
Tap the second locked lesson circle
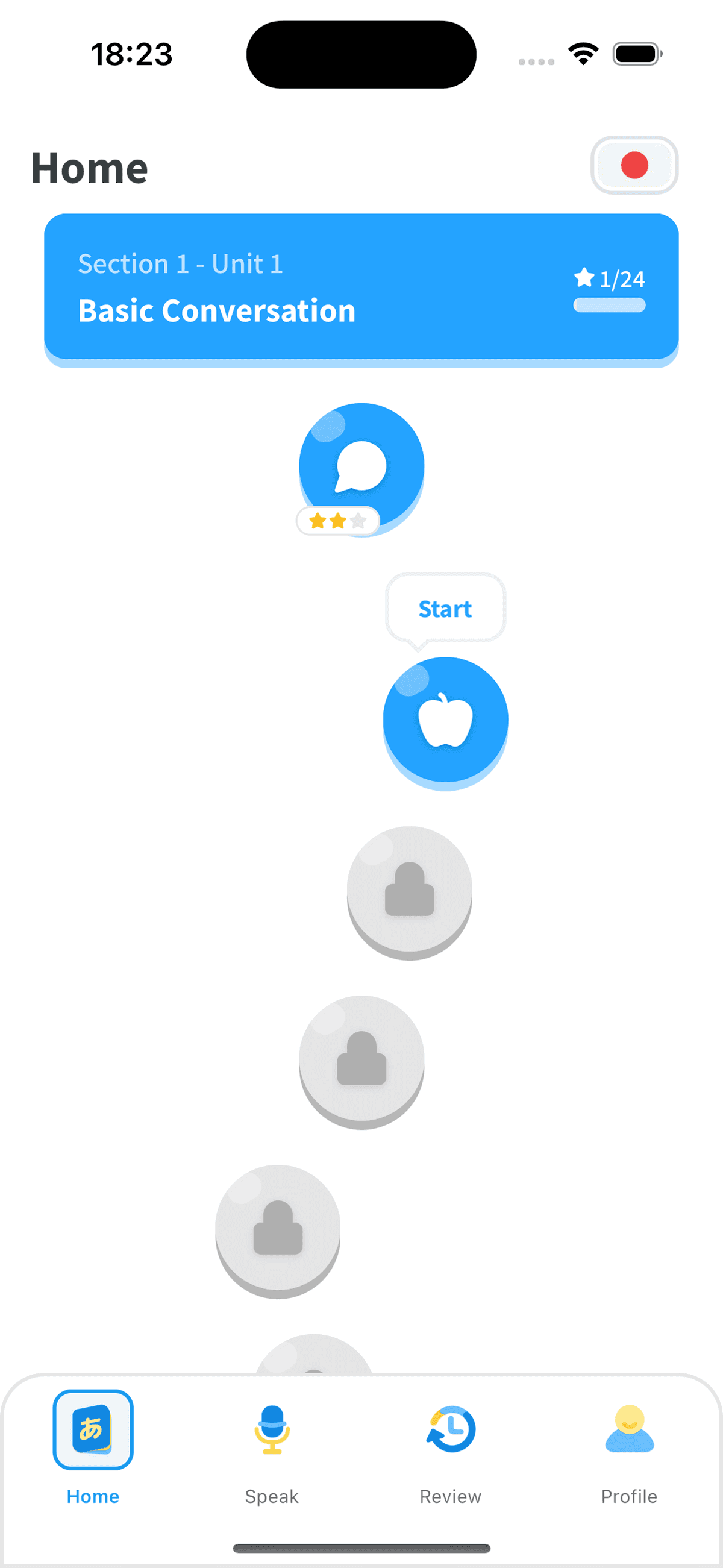(x=361, y=1061)
